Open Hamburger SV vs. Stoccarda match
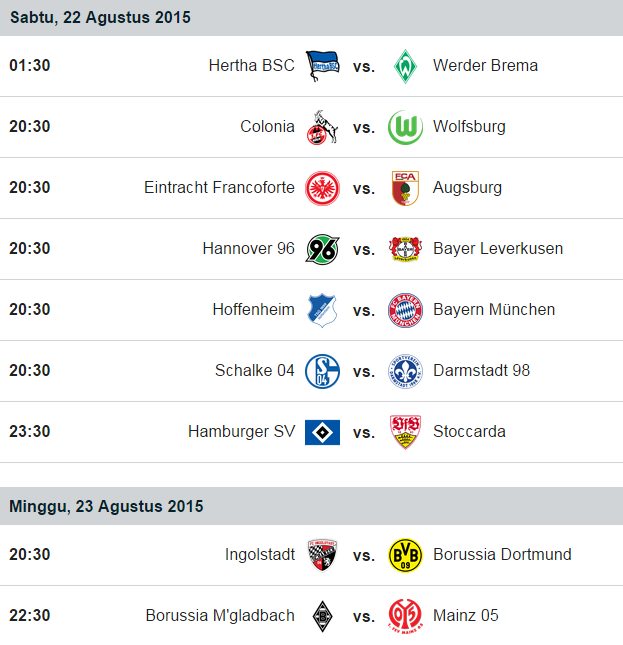This screenshot has height=645, width=623. tap(311, 432)
